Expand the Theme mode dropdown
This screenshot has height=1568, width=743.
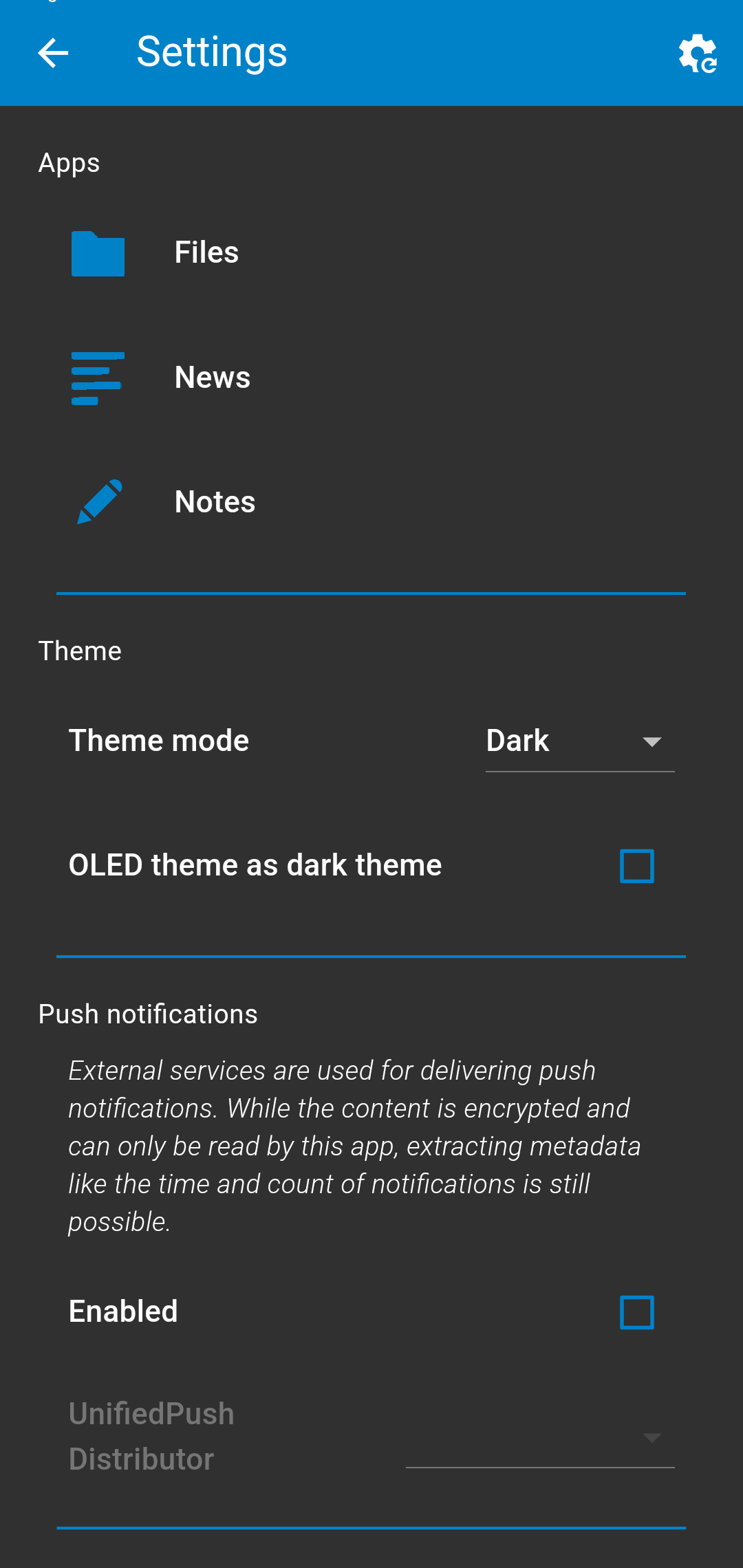pos(580,741)
